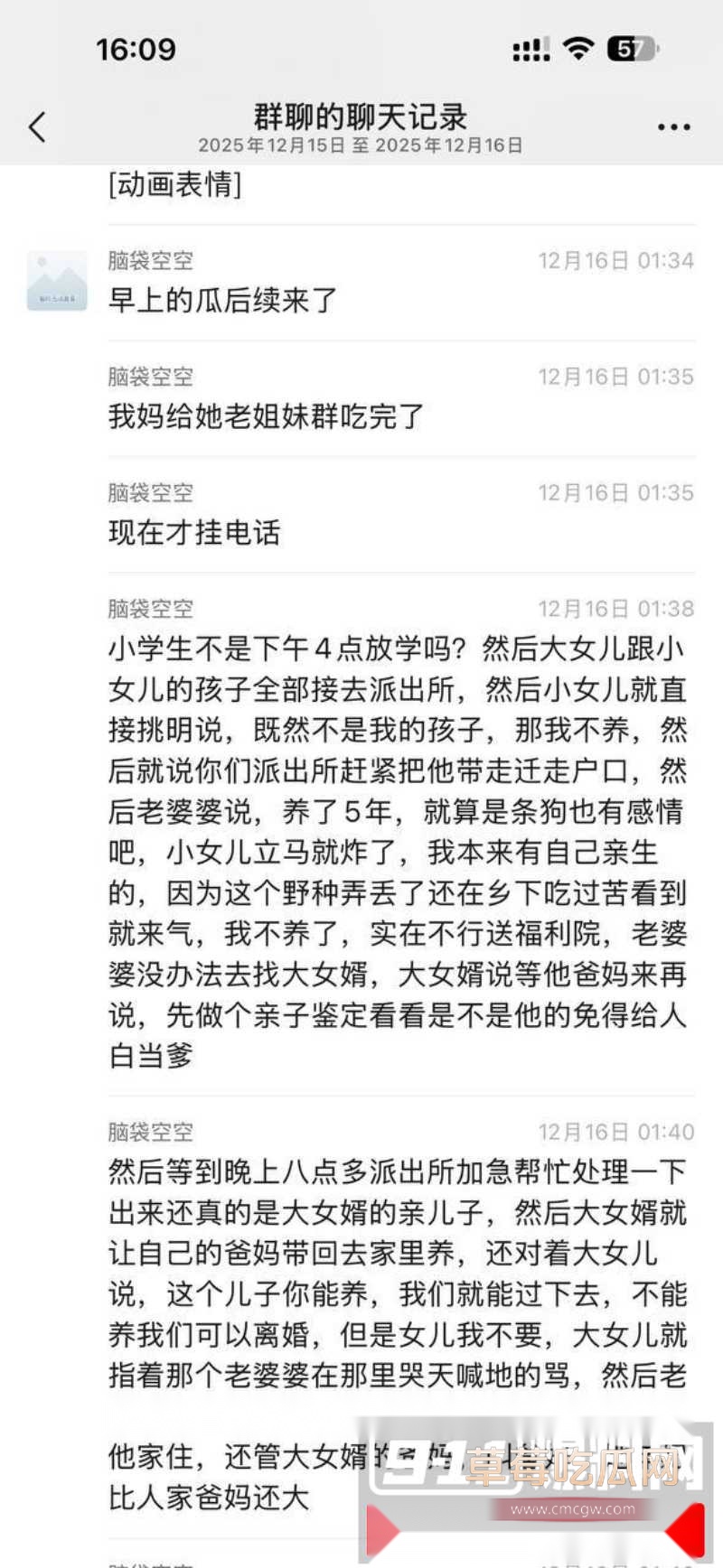Image resolution: width=723 pixels, height=1568 pixels.
Task: Tap the message 现在才挂电话
Action: (195, 533)
